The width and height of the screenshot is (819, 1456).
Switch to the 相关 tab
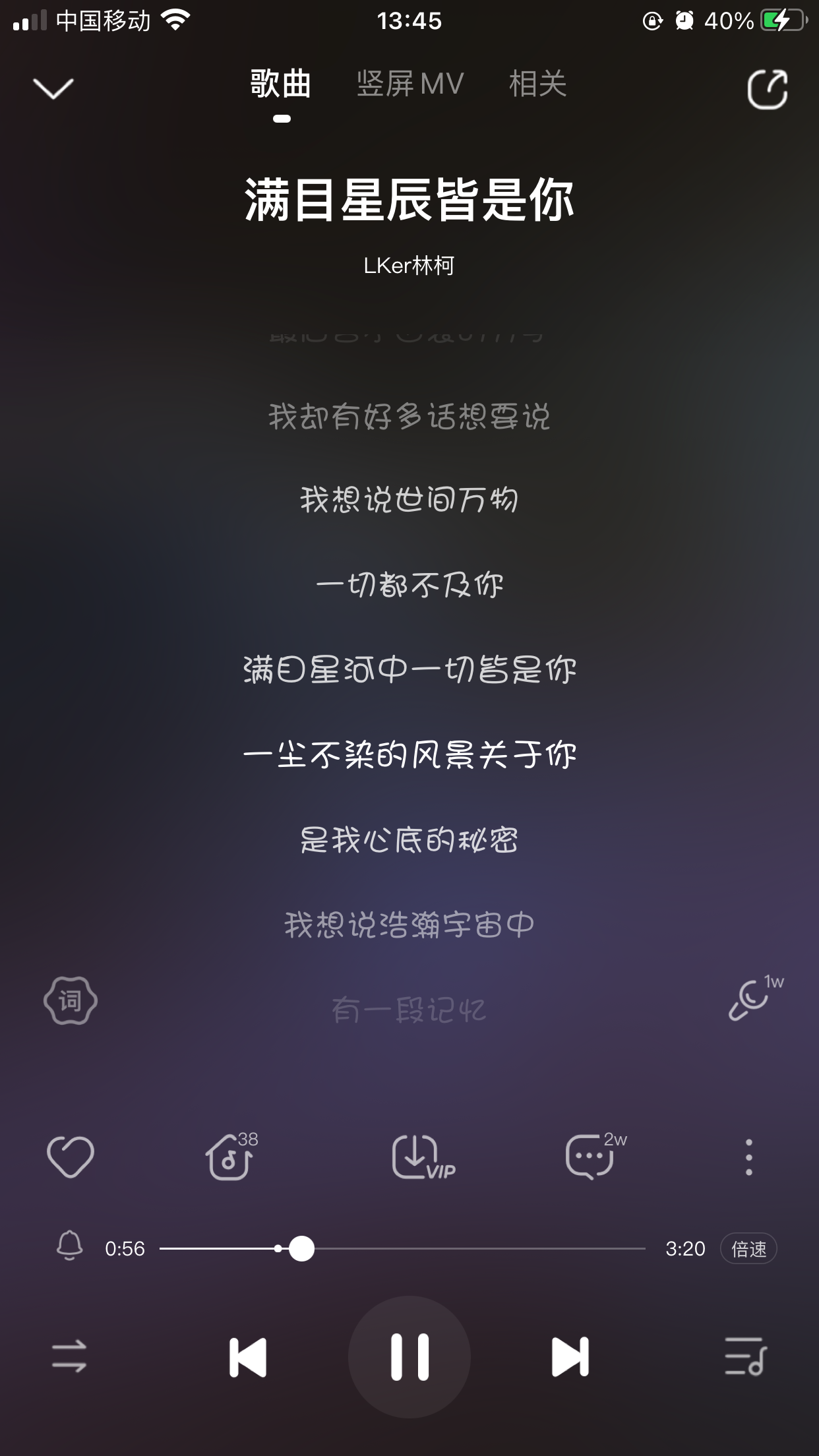537,84
